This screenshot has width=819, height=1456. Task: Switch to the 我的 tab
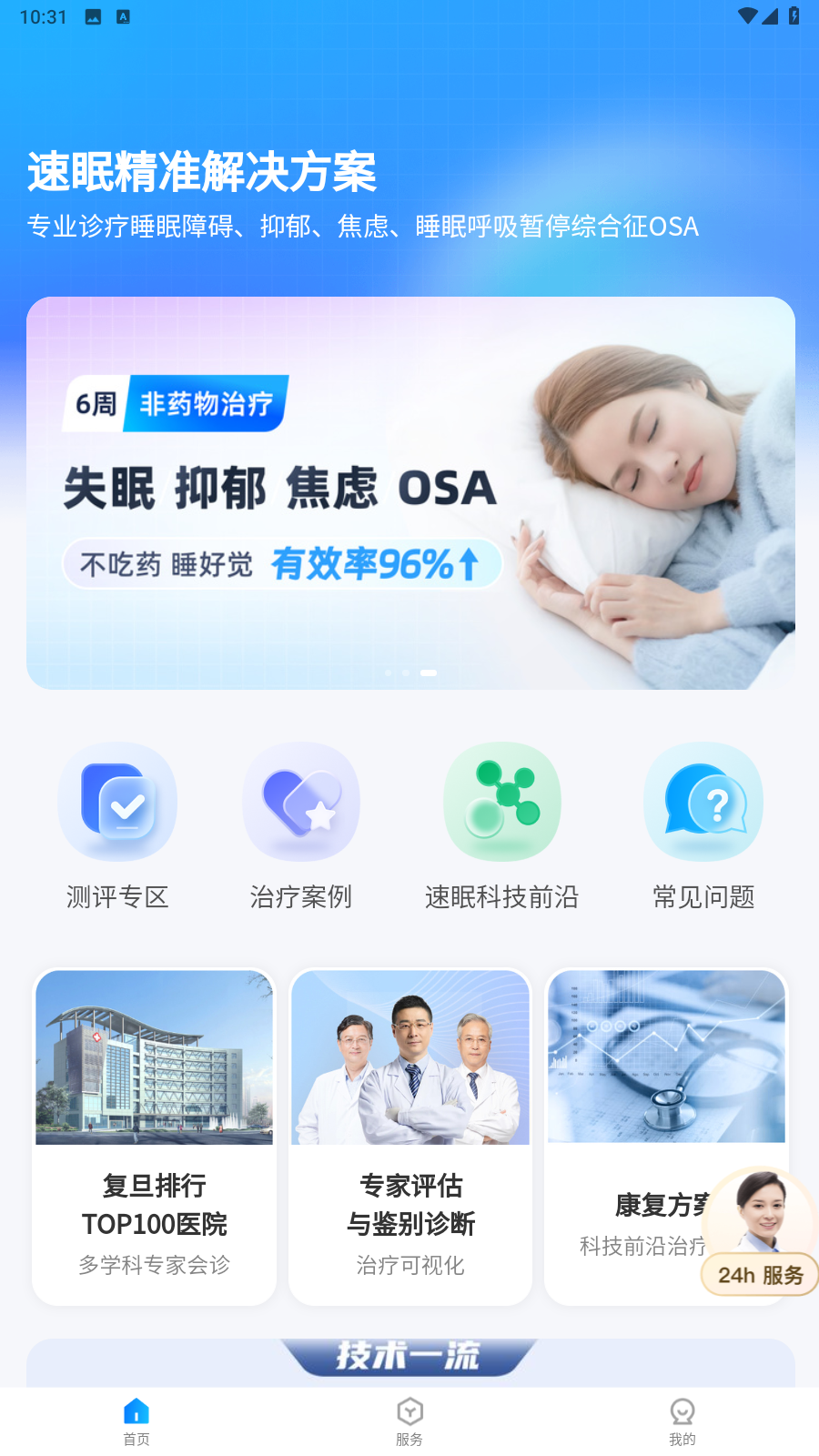pyautogui.click(x=682, y=1421)
